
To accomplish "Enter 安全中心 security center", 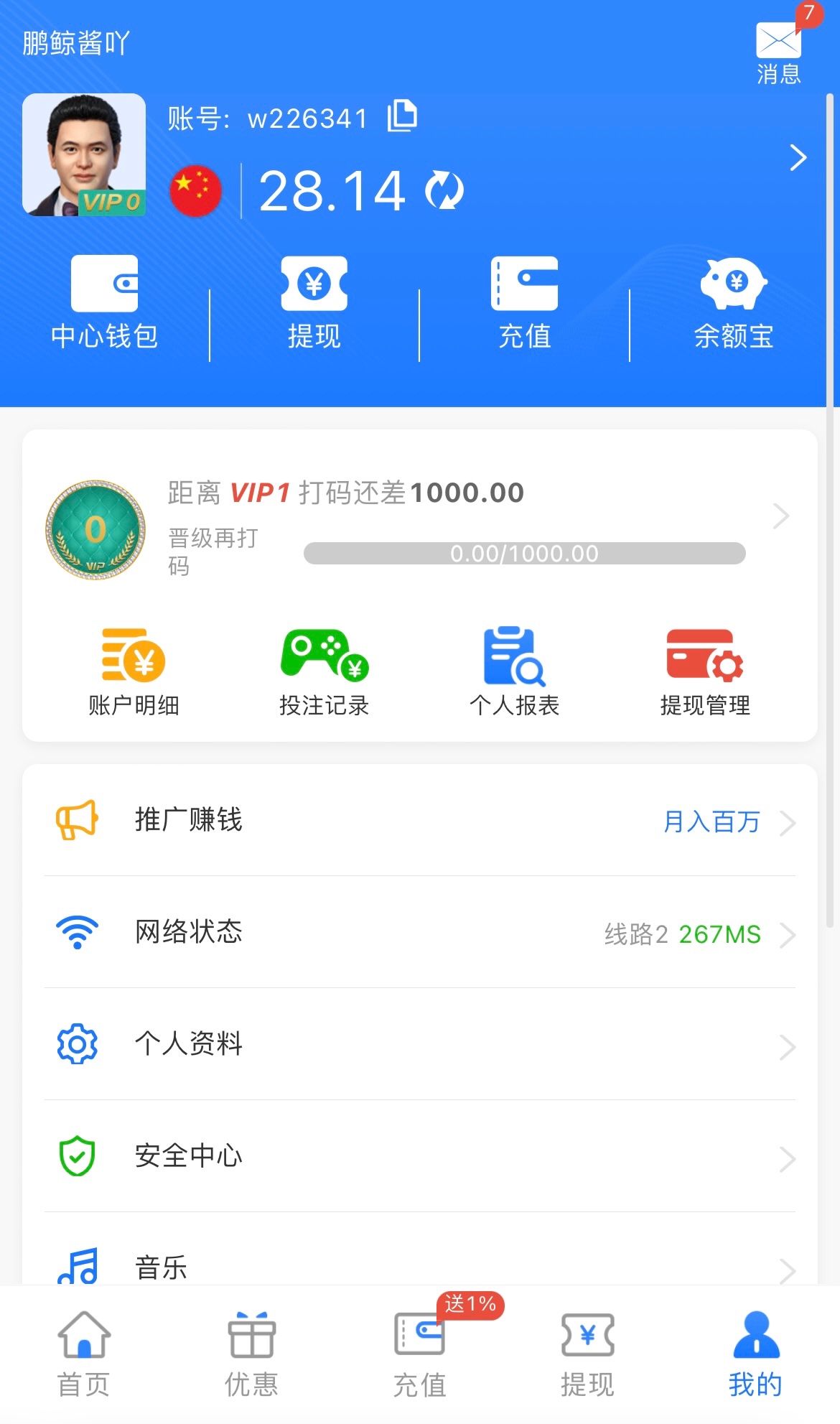I will [419, 1156].
